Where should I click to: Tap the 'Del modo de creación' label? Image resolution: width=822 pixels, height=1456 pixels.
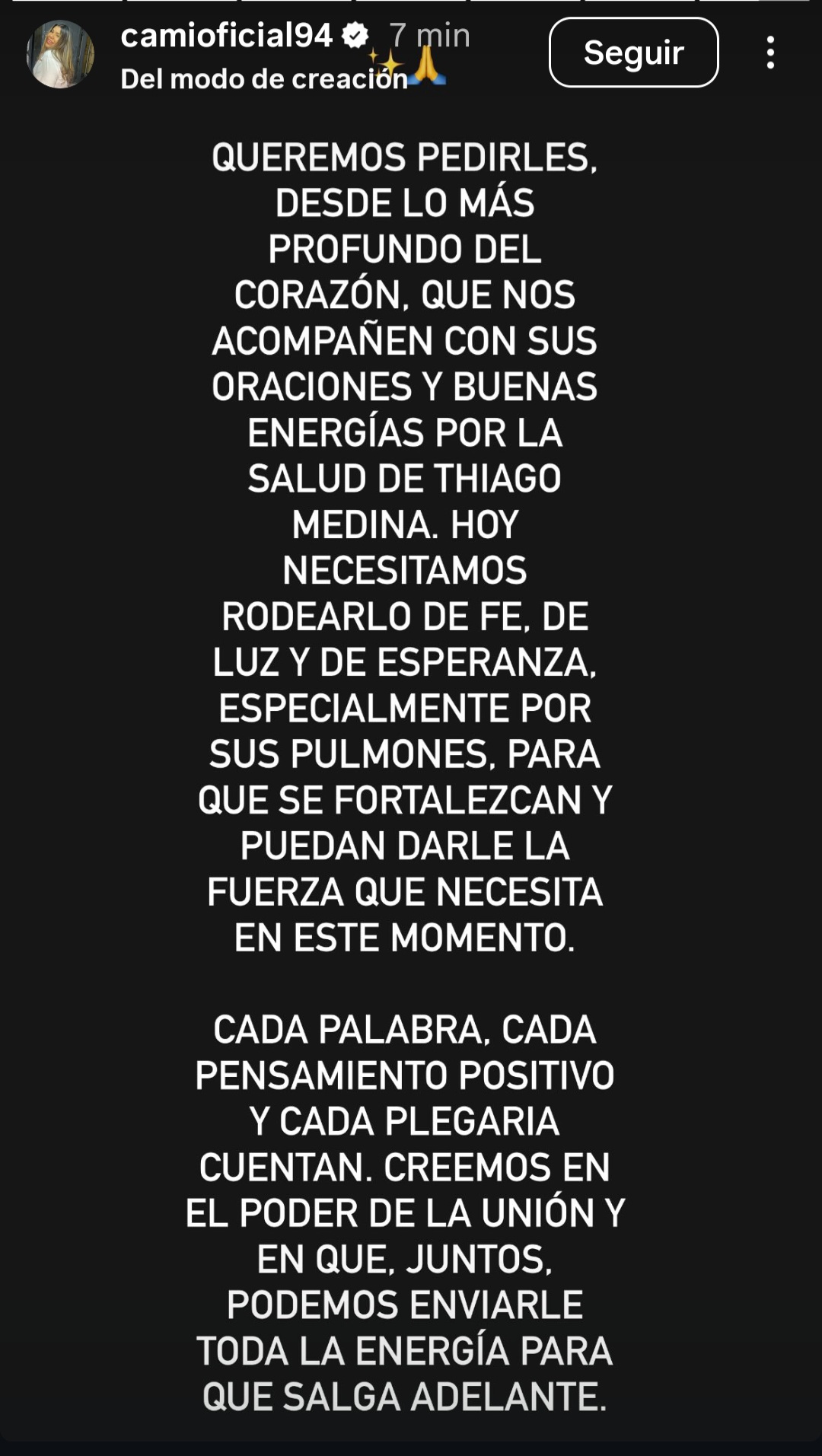tap(263, 79)
